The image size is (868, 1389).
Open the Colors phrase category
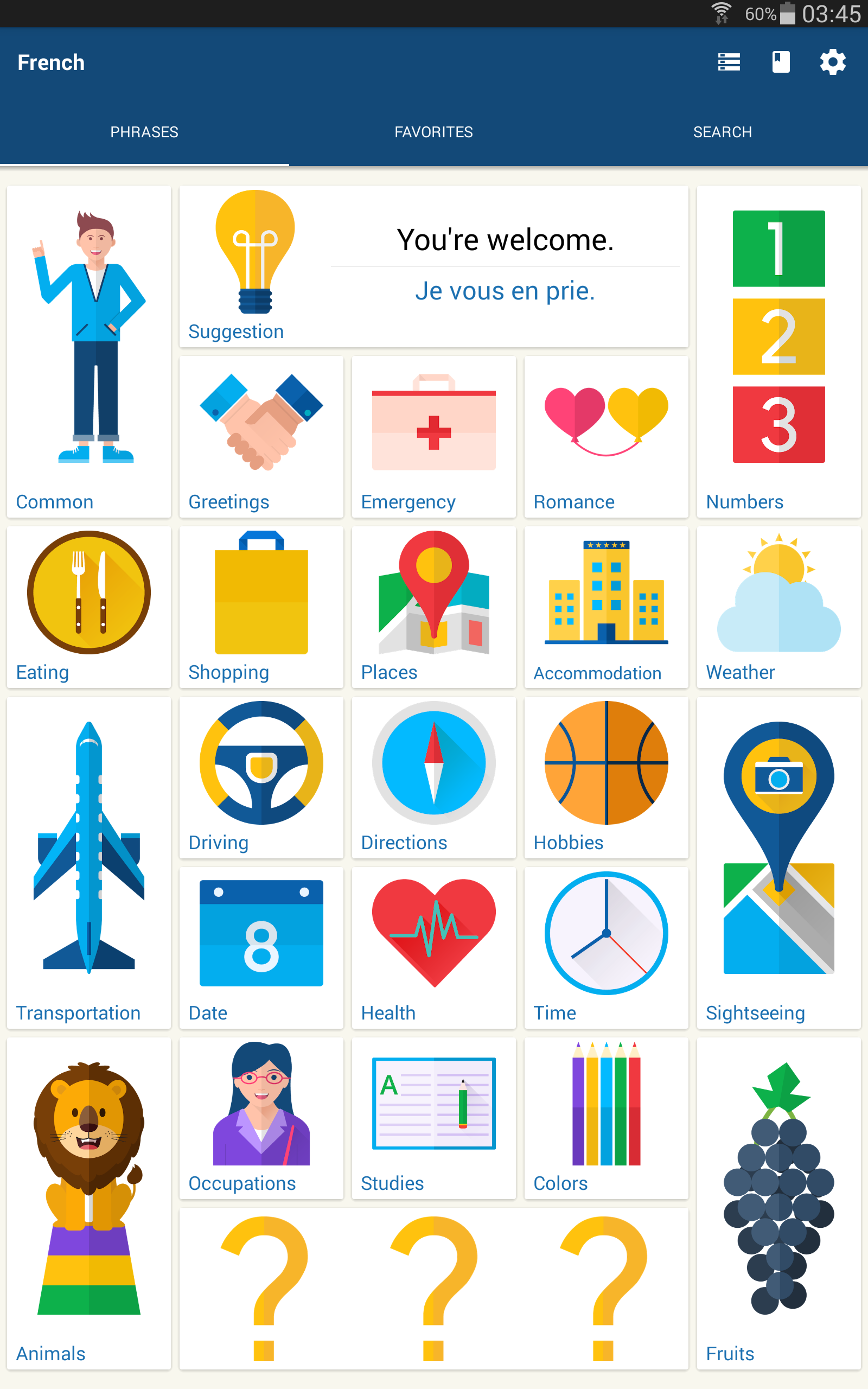click(x=605, y=1119)
